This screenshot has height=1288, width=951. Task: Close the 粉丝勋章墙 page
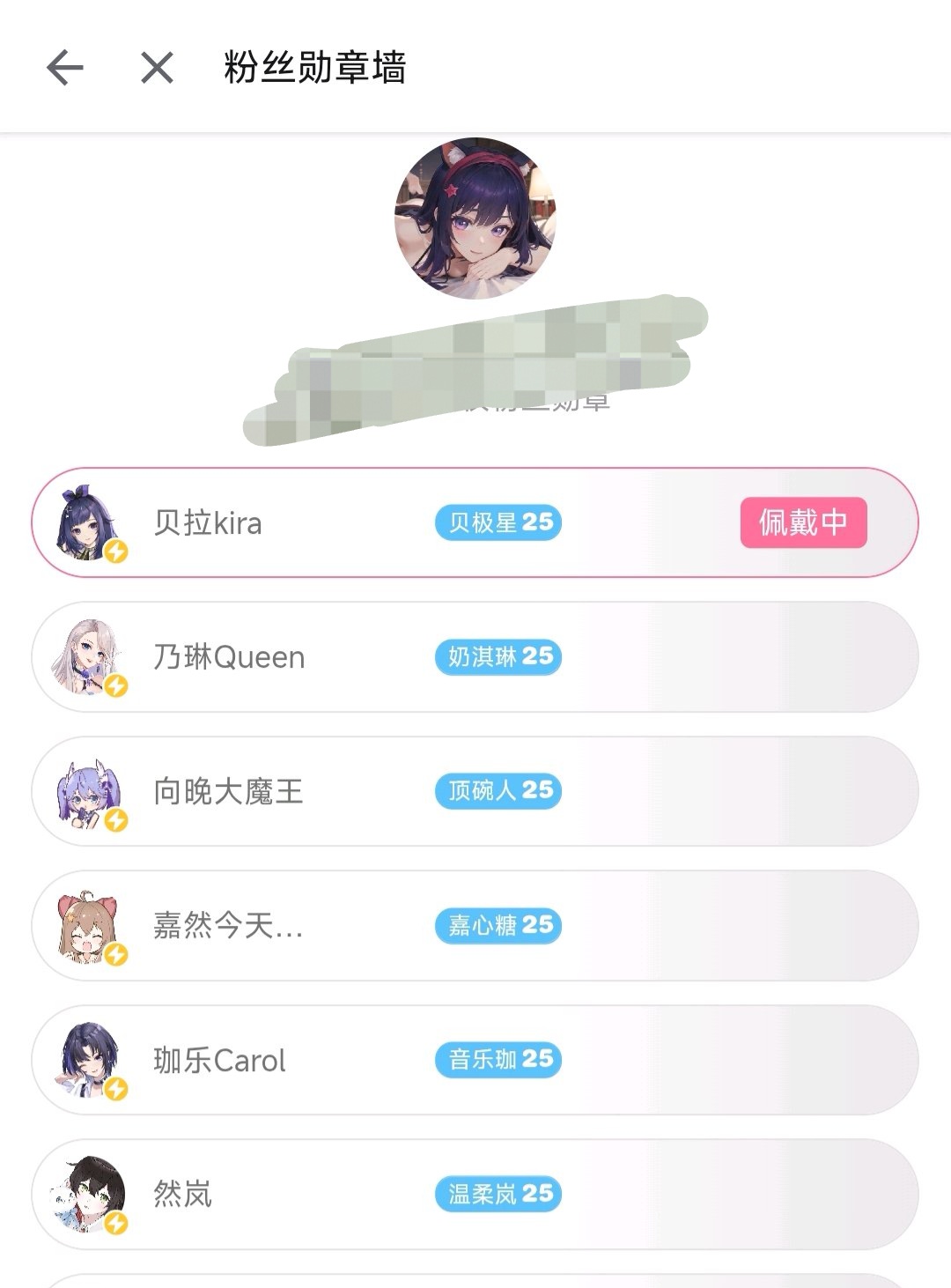pos(157,68)
